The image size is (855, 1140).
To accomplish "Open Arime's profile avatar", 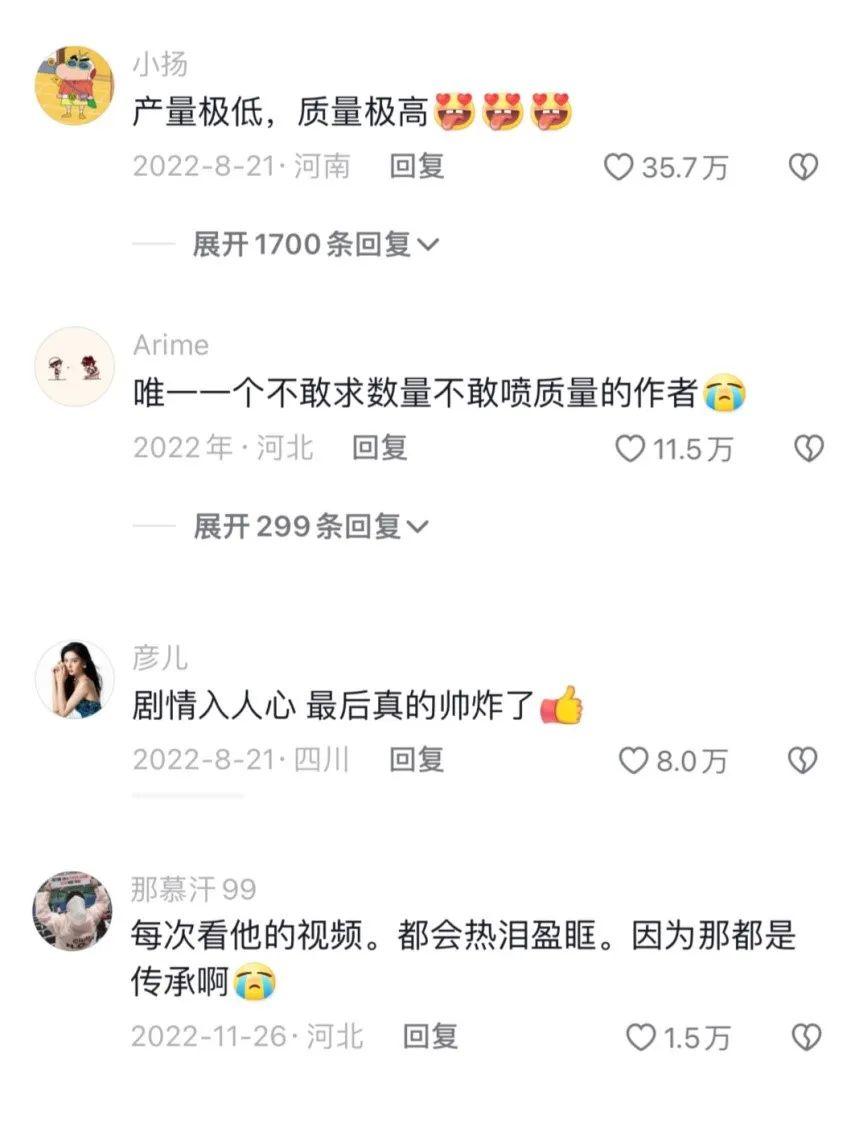I will tap(74, 366).
